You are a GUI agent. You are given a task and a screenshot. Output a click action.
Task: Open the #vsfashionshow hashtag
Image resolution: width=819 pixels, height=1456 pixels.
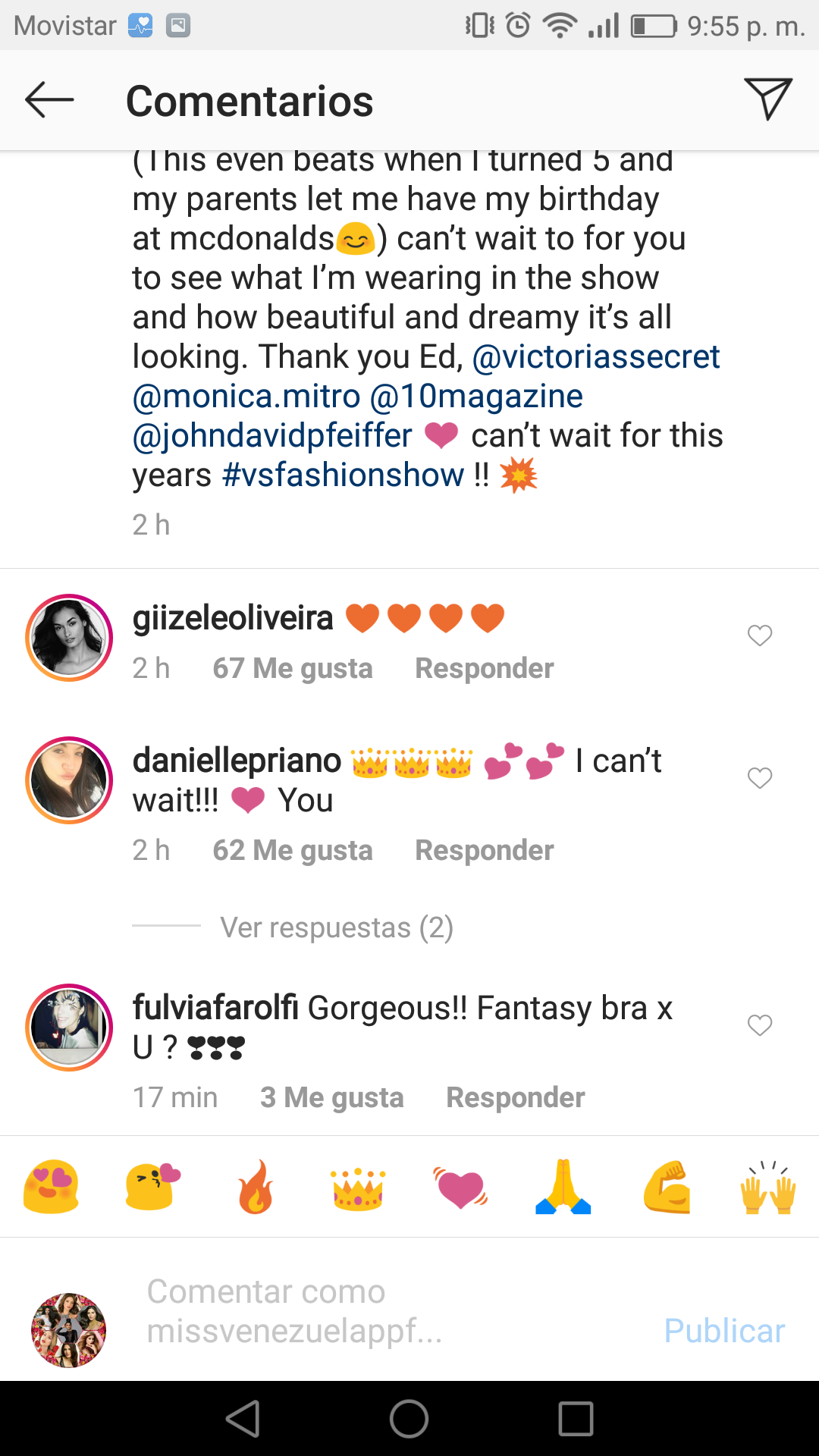343,475
